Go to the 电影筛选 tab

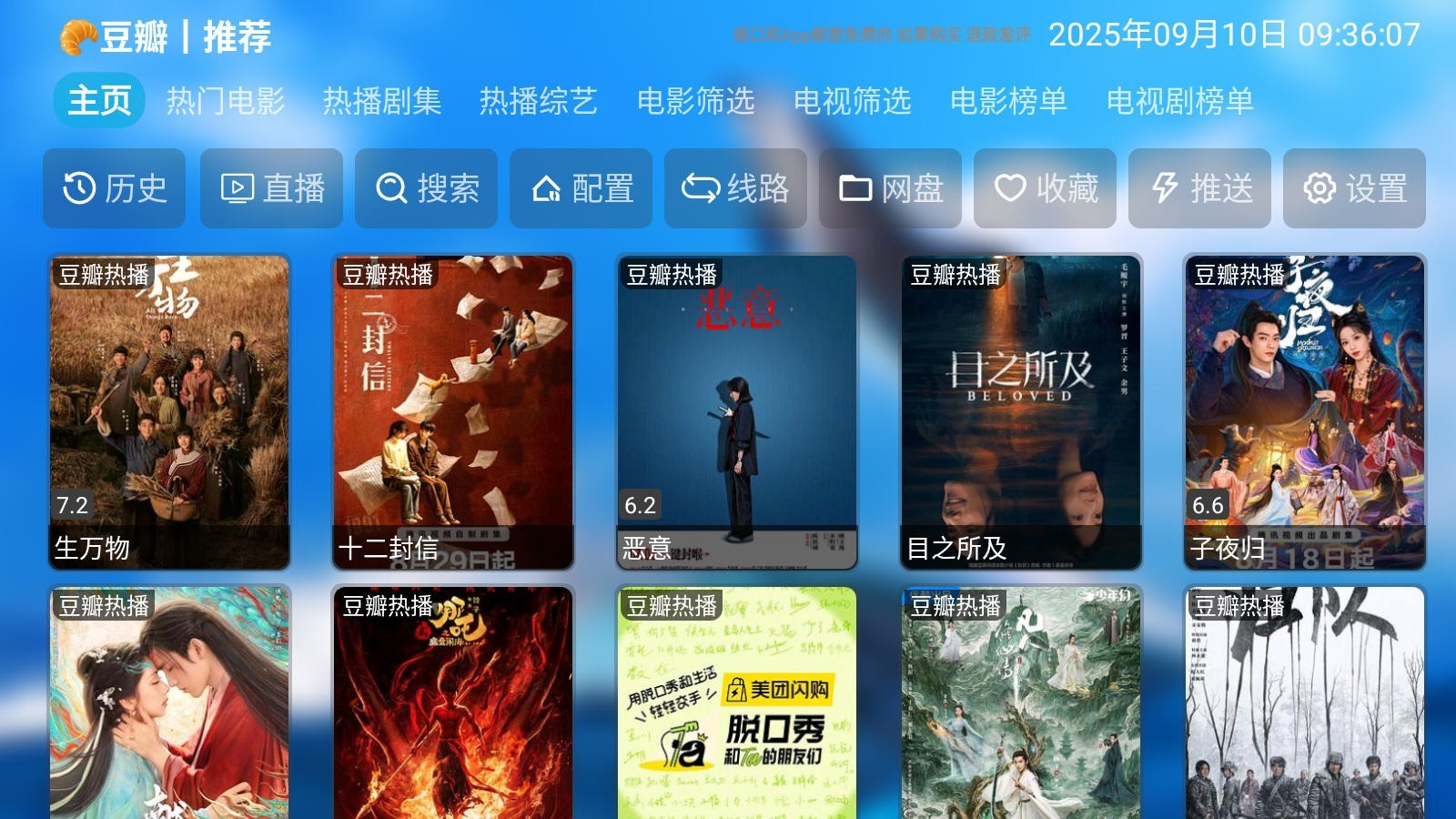[x=695, y=100]
